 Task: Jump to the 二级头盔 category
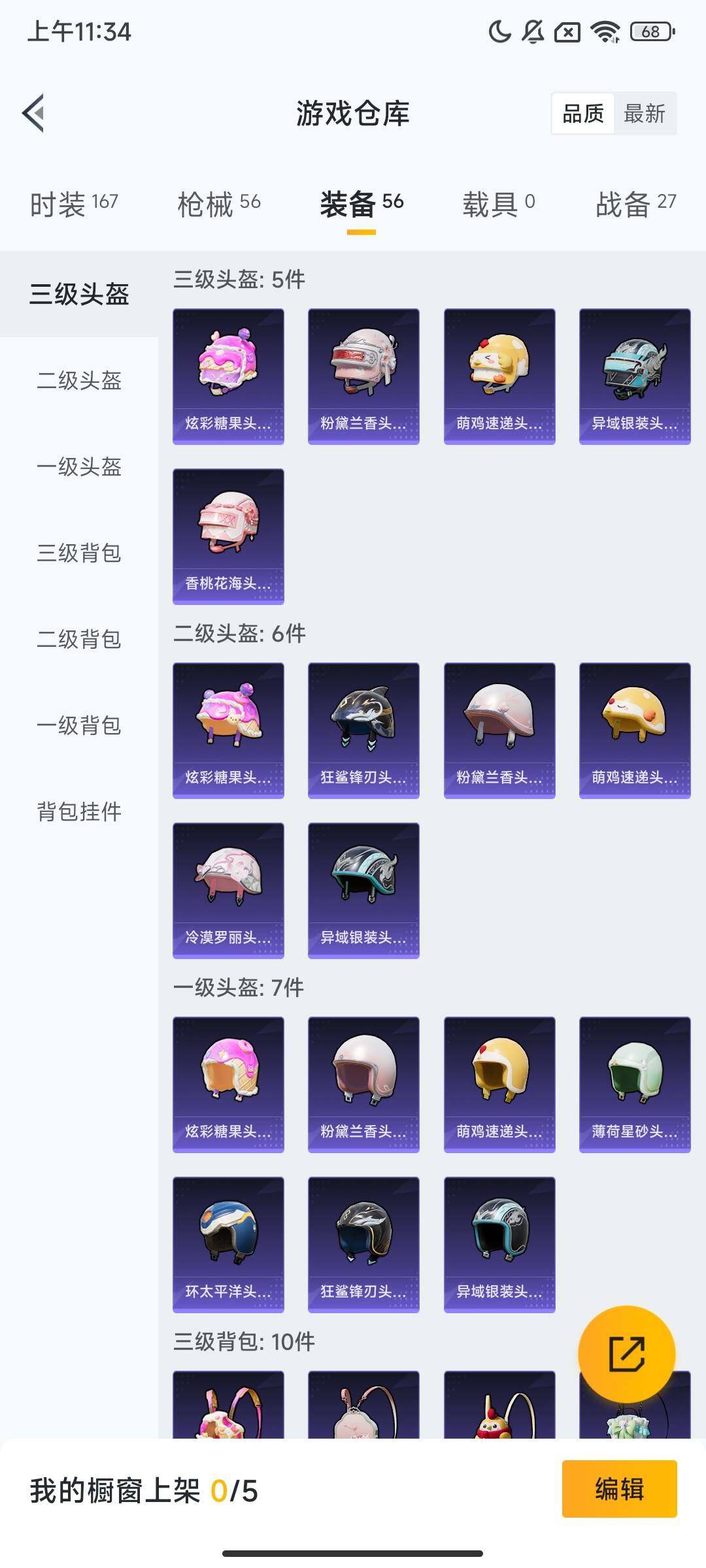pos(79,380)
